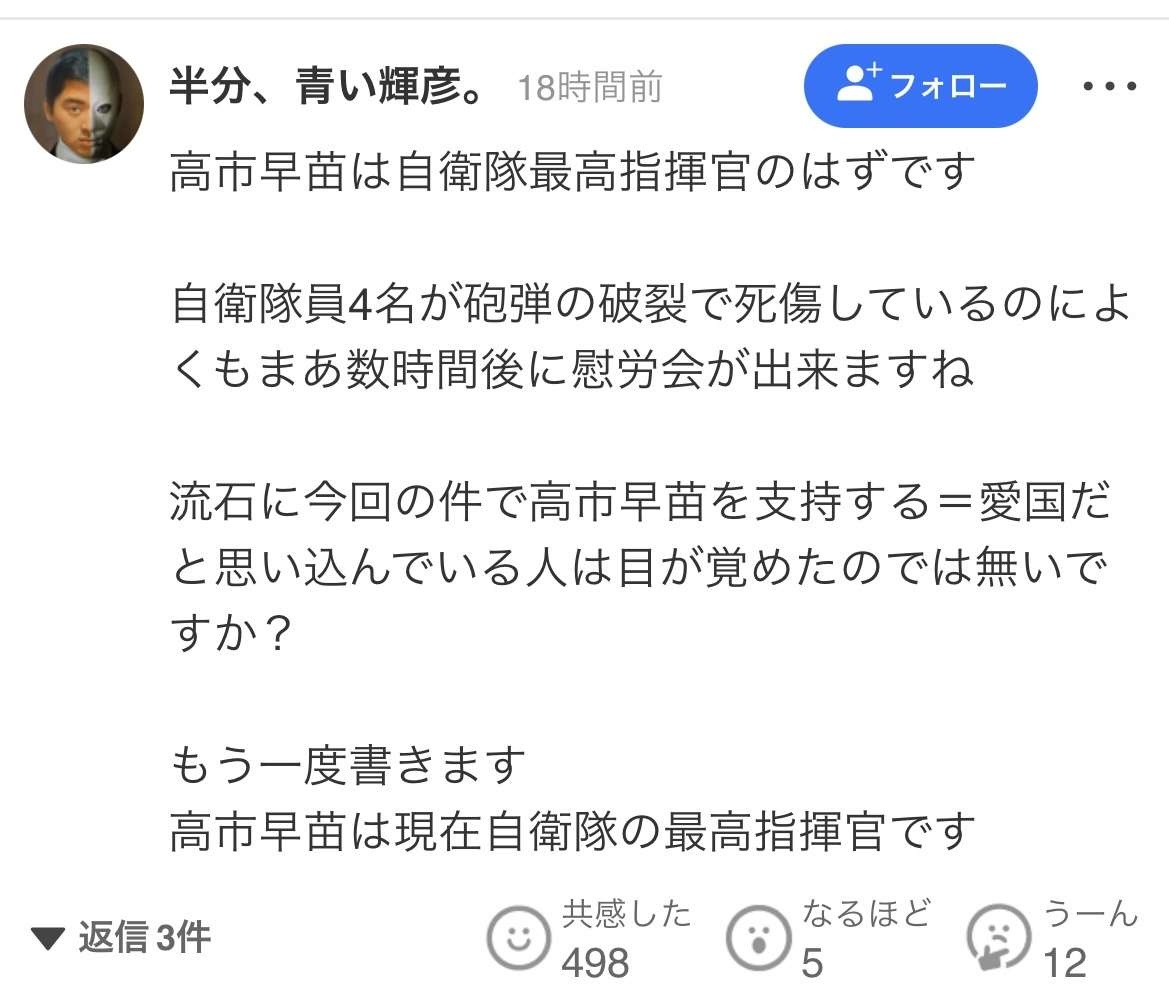Follow the commenter 半分、青い輝彦。

920,86
